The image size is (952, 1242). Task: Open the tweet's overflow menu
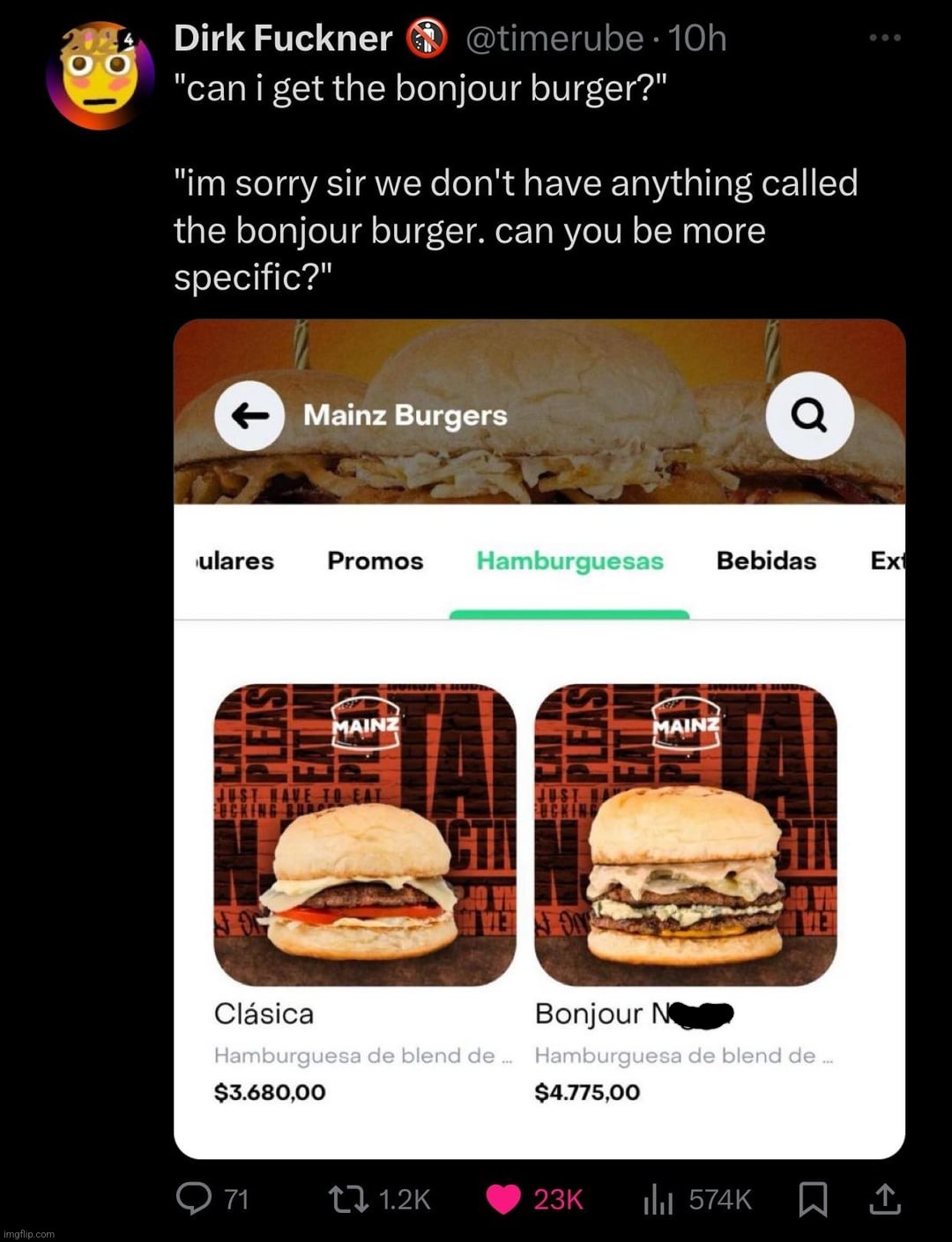[x=884, y=38]
